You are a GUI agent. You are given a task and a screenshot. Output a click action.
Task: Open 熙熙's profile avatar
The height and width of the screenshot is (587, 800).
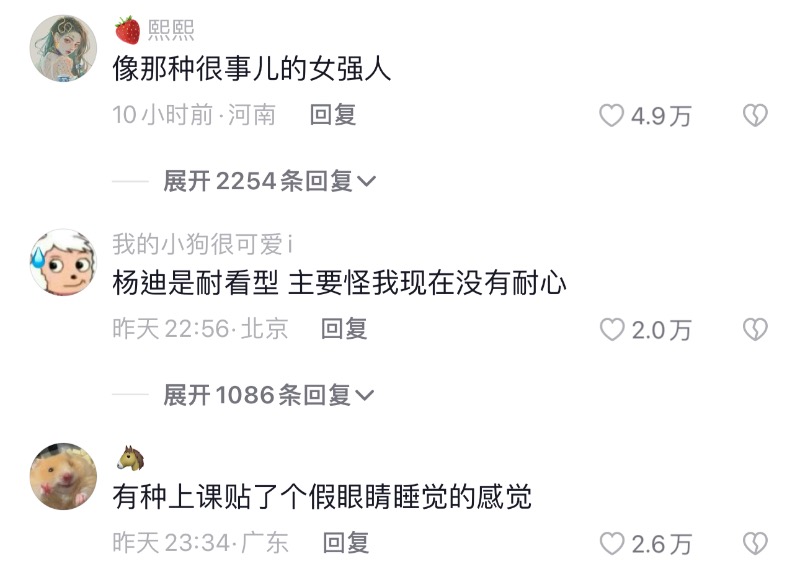[64, 48]
